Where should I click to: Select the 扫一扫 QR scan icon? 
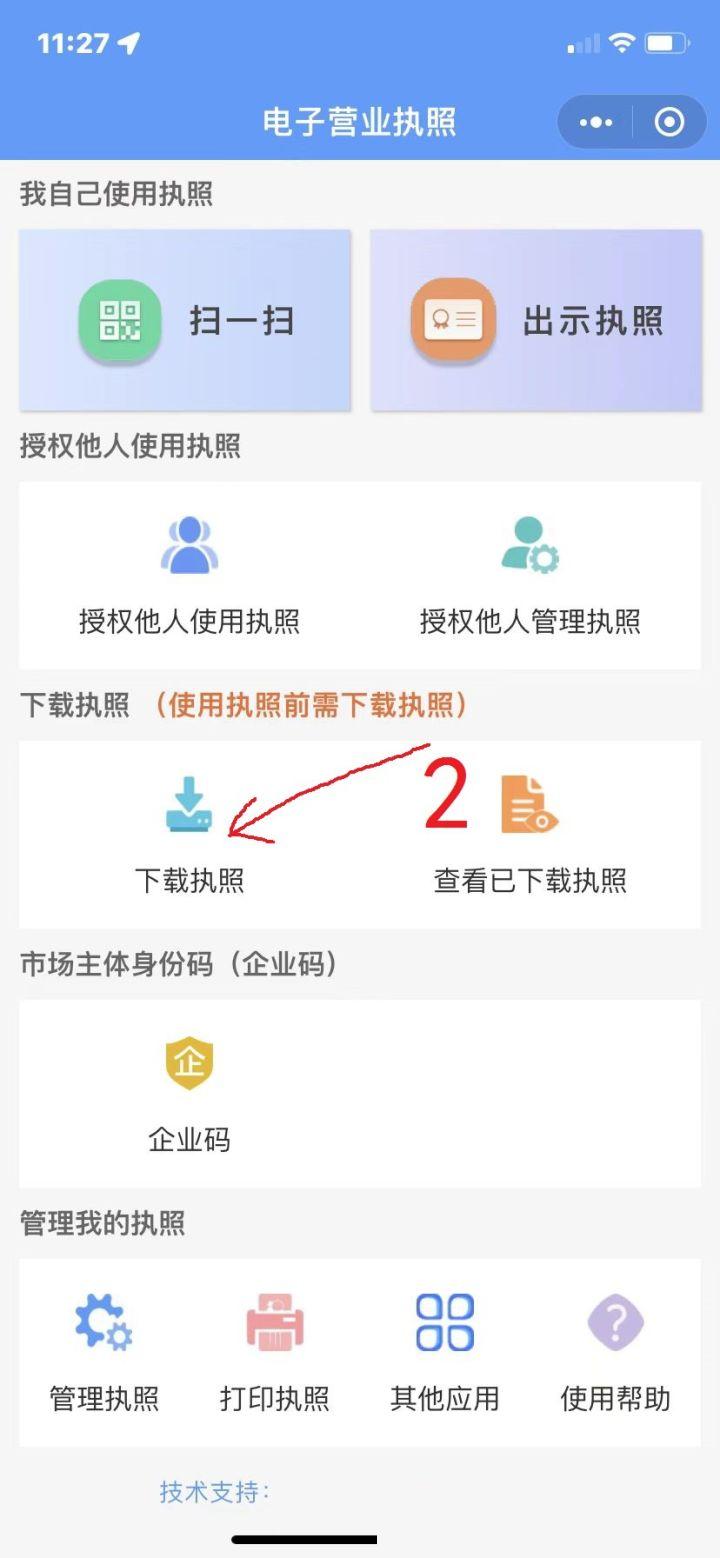[120, 318]
